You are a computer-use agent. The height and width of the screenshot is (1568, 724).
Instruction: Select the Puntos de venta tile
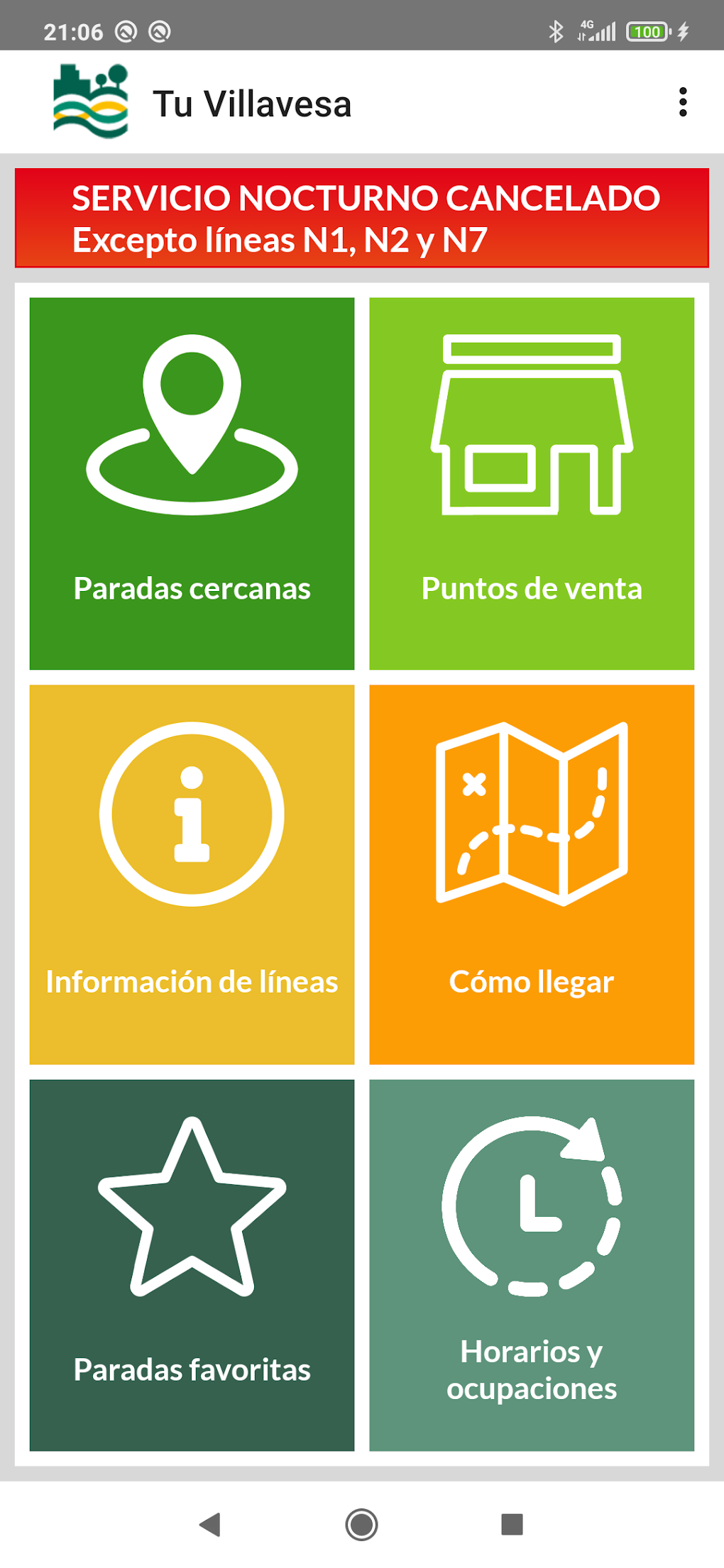[532, 483]
